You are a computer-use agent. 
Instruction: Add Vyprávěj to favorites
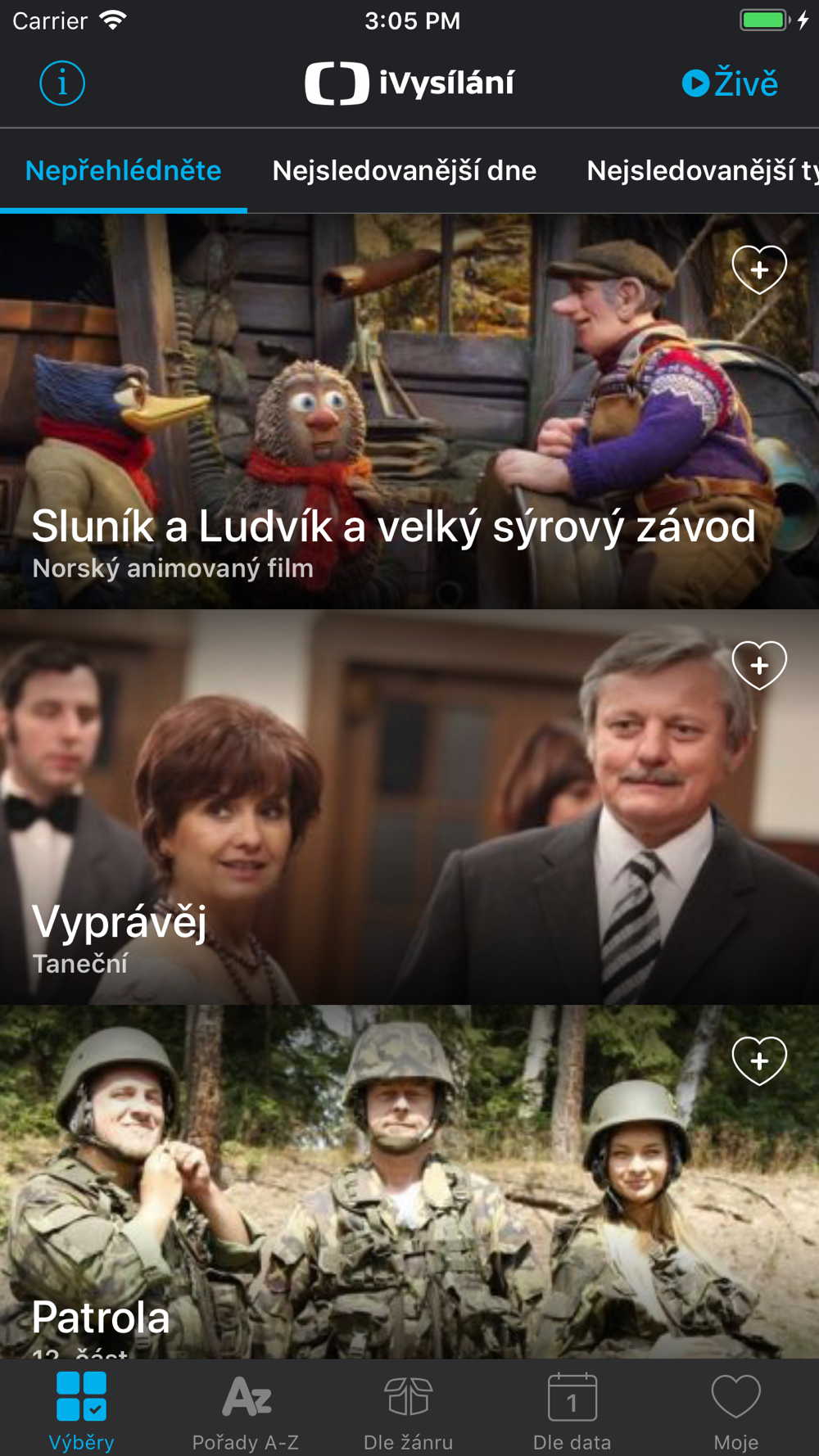759,664
